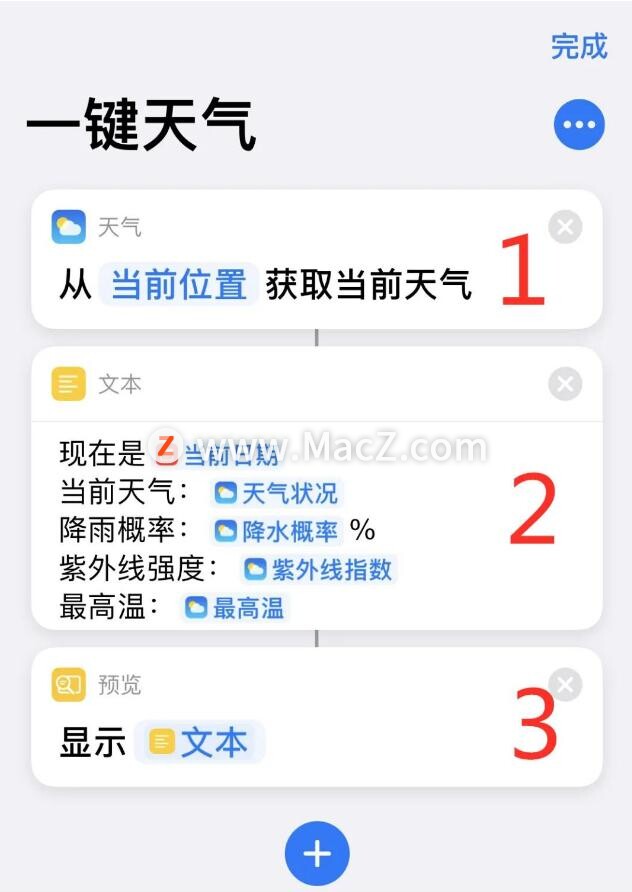Open the shortcut settings via the three-dot button
Image resolution: width=632 pixels, height=892 pixels.
click(x=579, y=126)
